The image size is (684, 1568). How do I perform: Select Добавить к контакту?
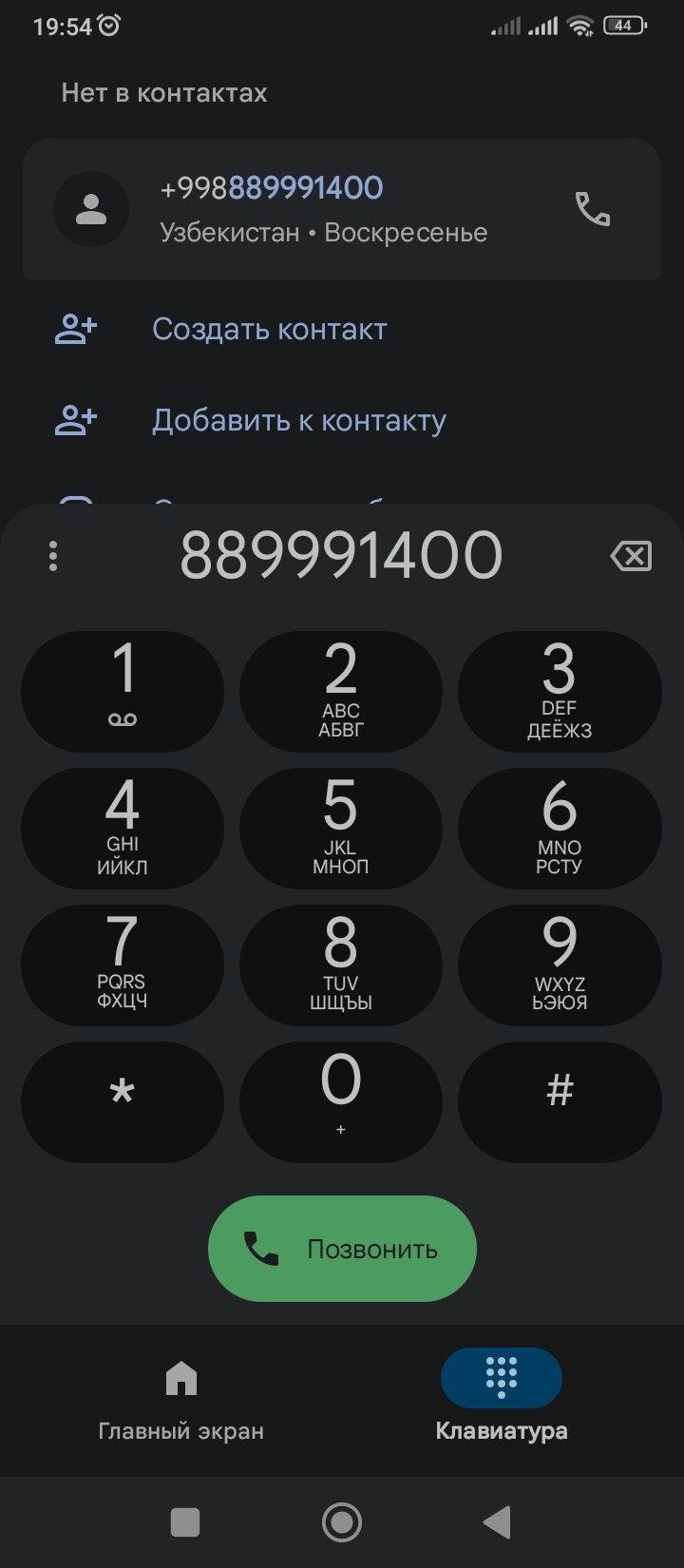point(298,421)
